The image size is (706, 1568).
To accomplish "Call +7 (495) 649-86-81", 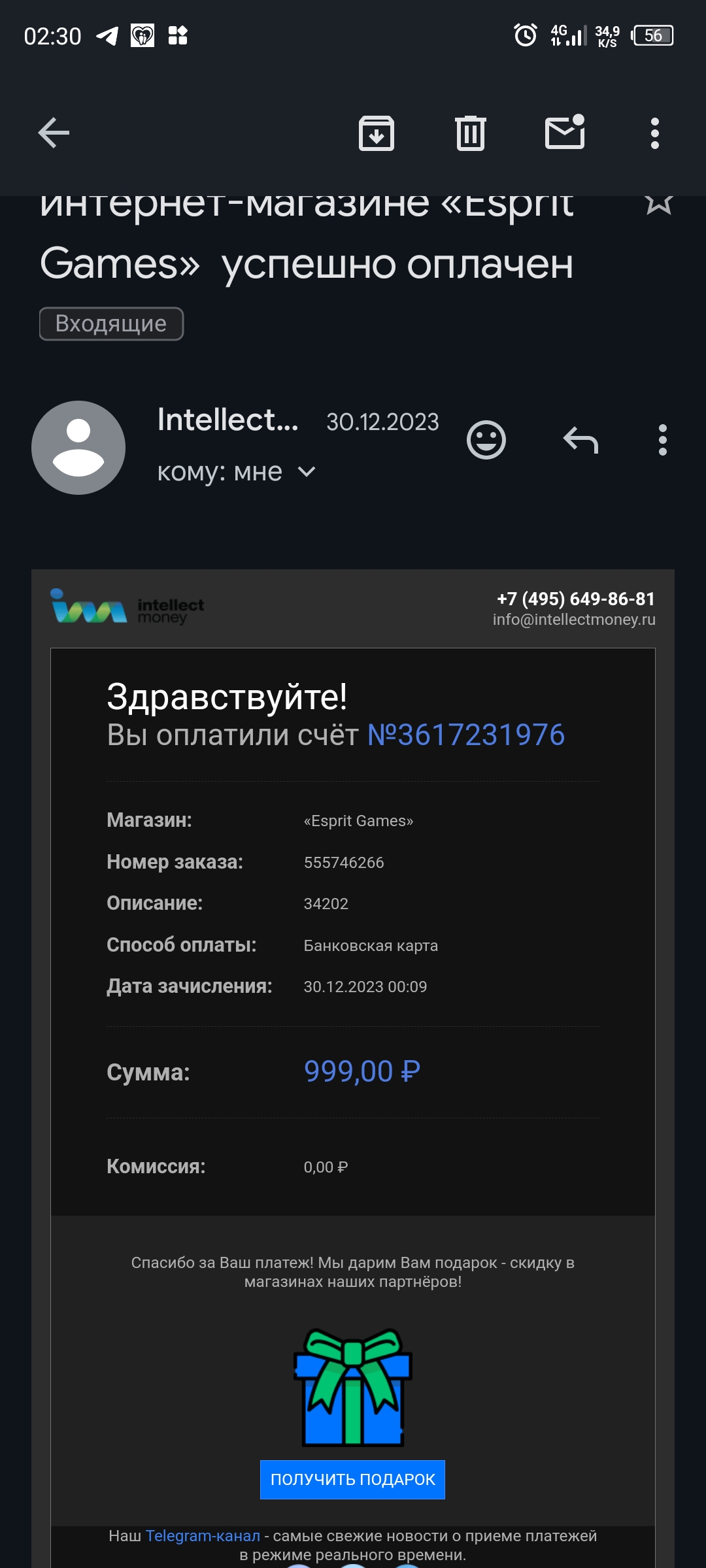I will pyautogui.click(x=575, y=599).
